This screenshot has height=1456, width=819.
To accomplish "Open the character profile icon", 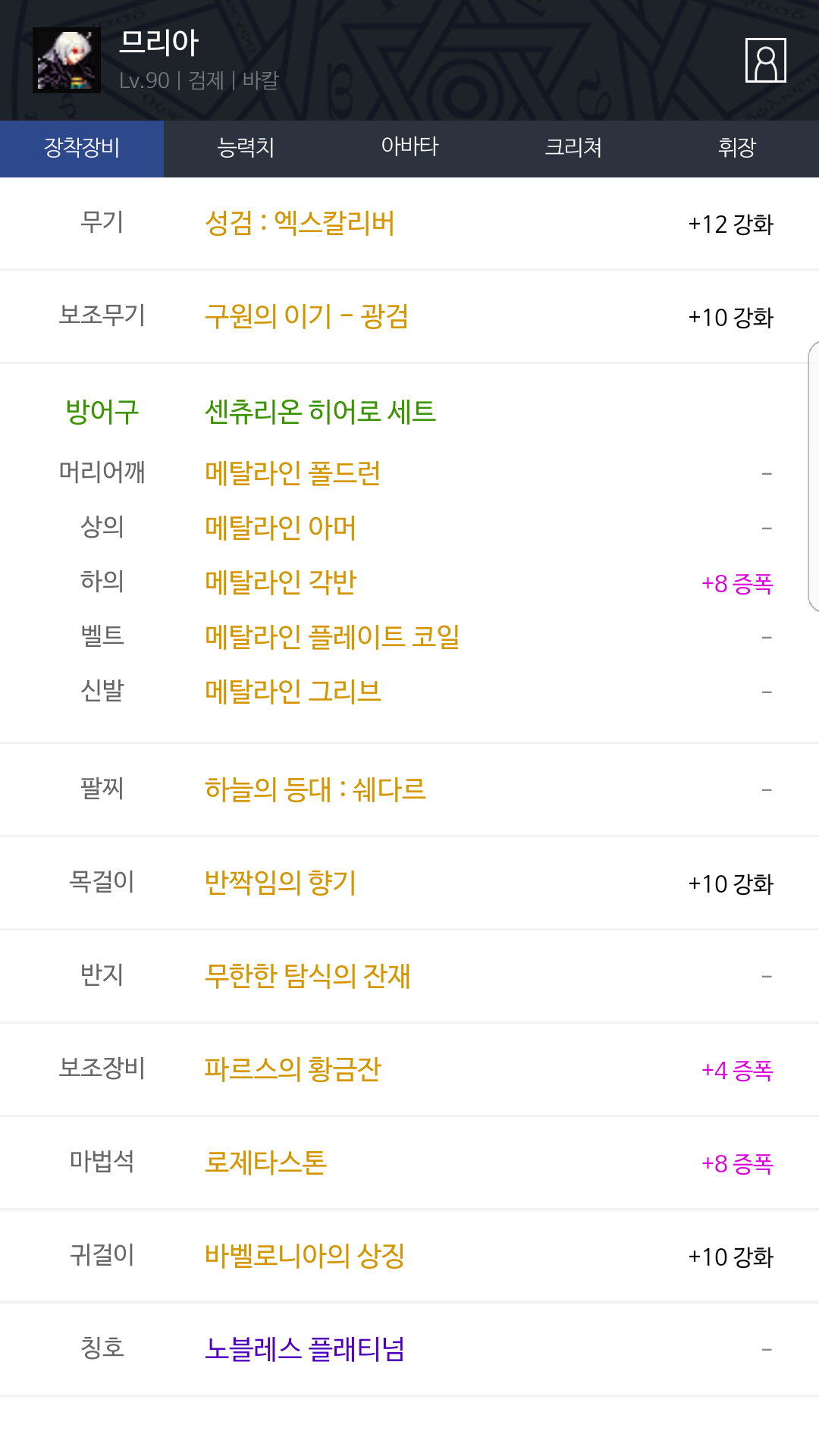I will tap(765, 60).
